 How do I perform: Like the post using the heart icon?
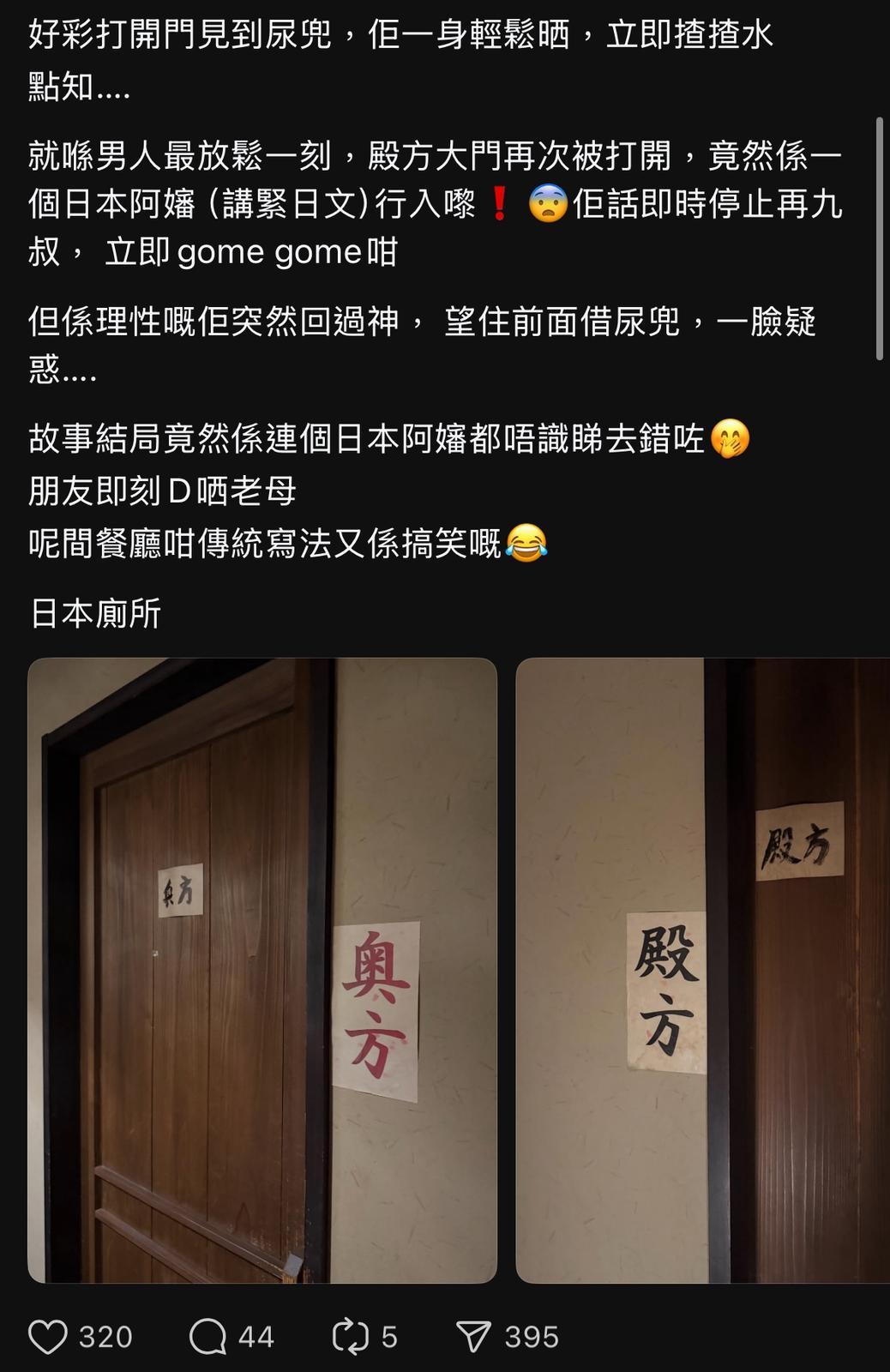[49, 1334]
